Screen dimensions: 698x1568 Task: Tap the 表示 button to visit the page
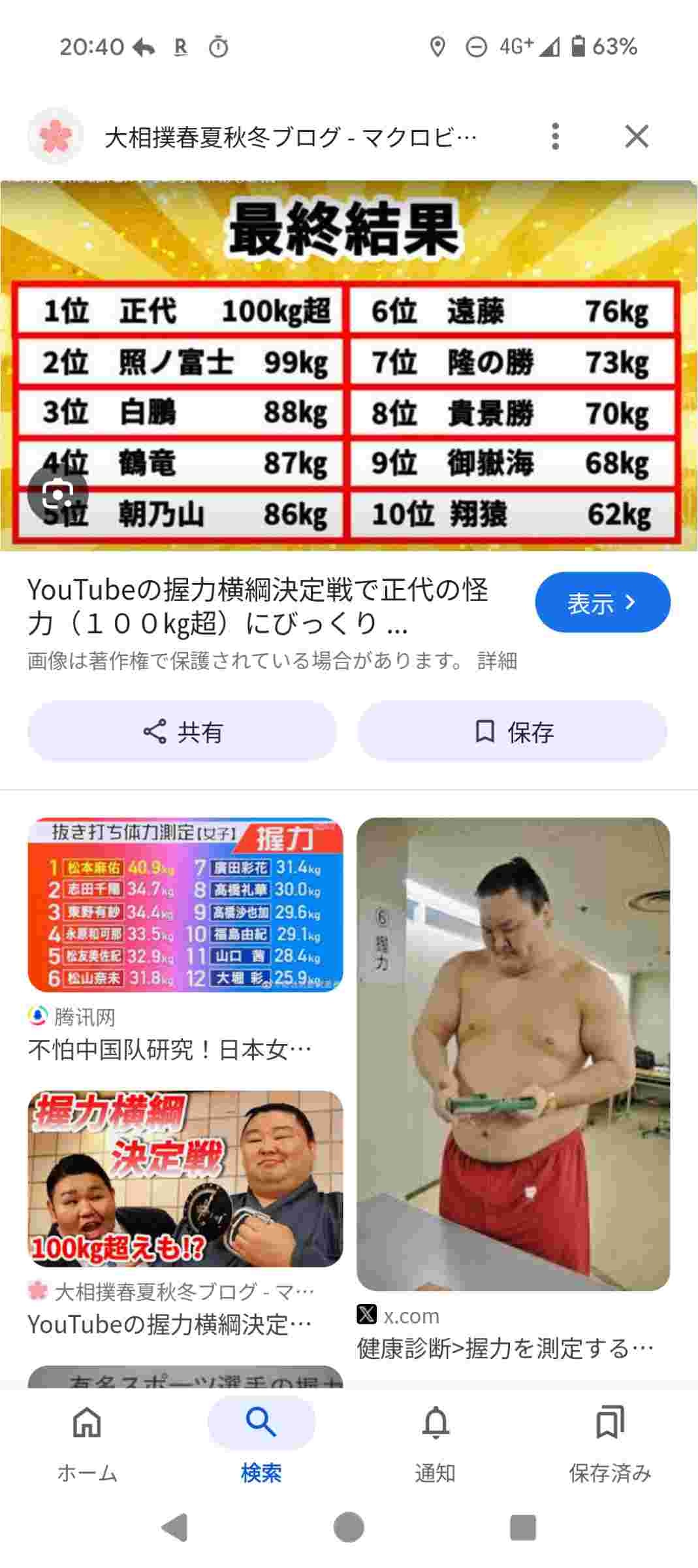[x=602, y=602]
